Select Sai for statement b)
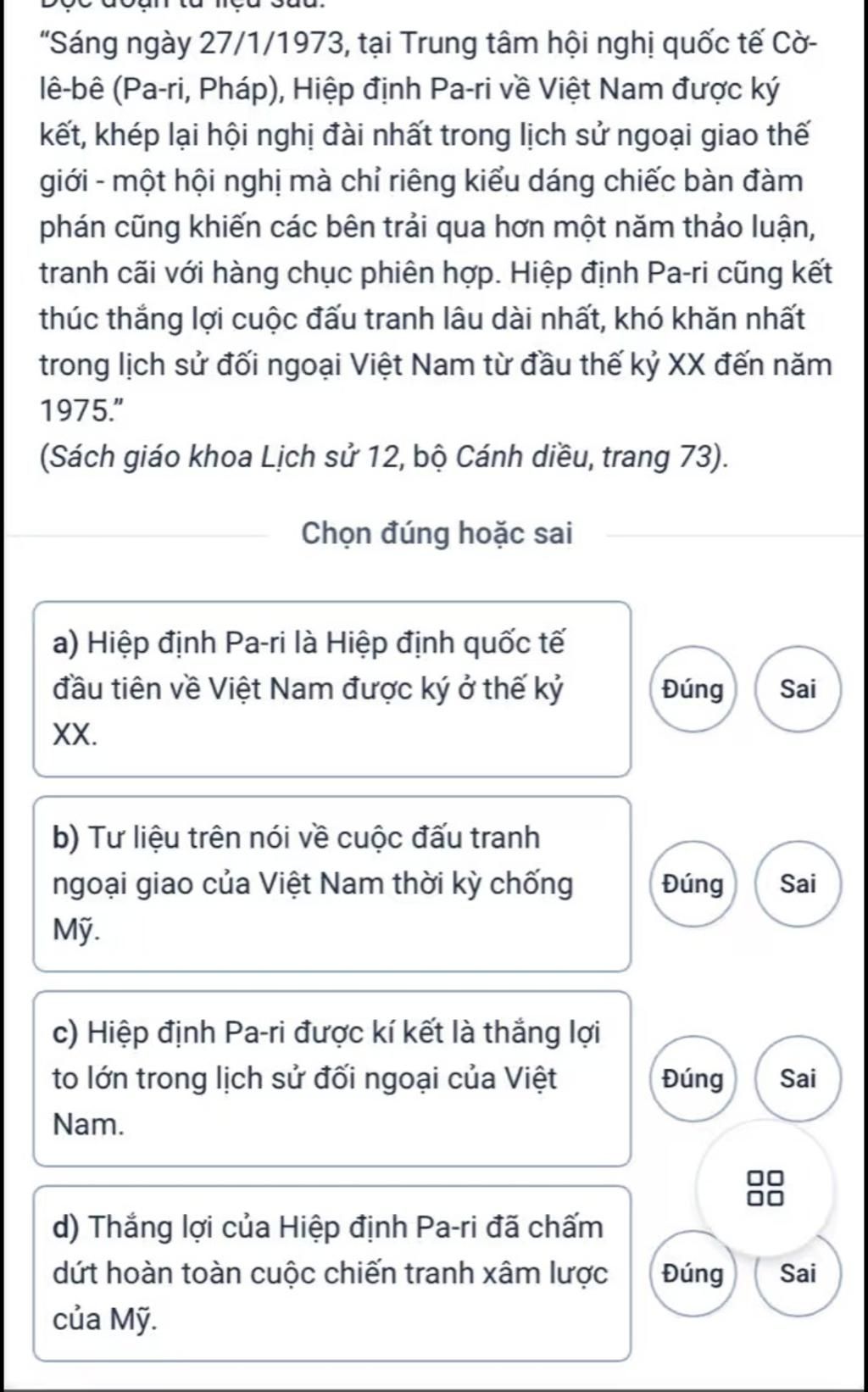 [x=798, y=884]
